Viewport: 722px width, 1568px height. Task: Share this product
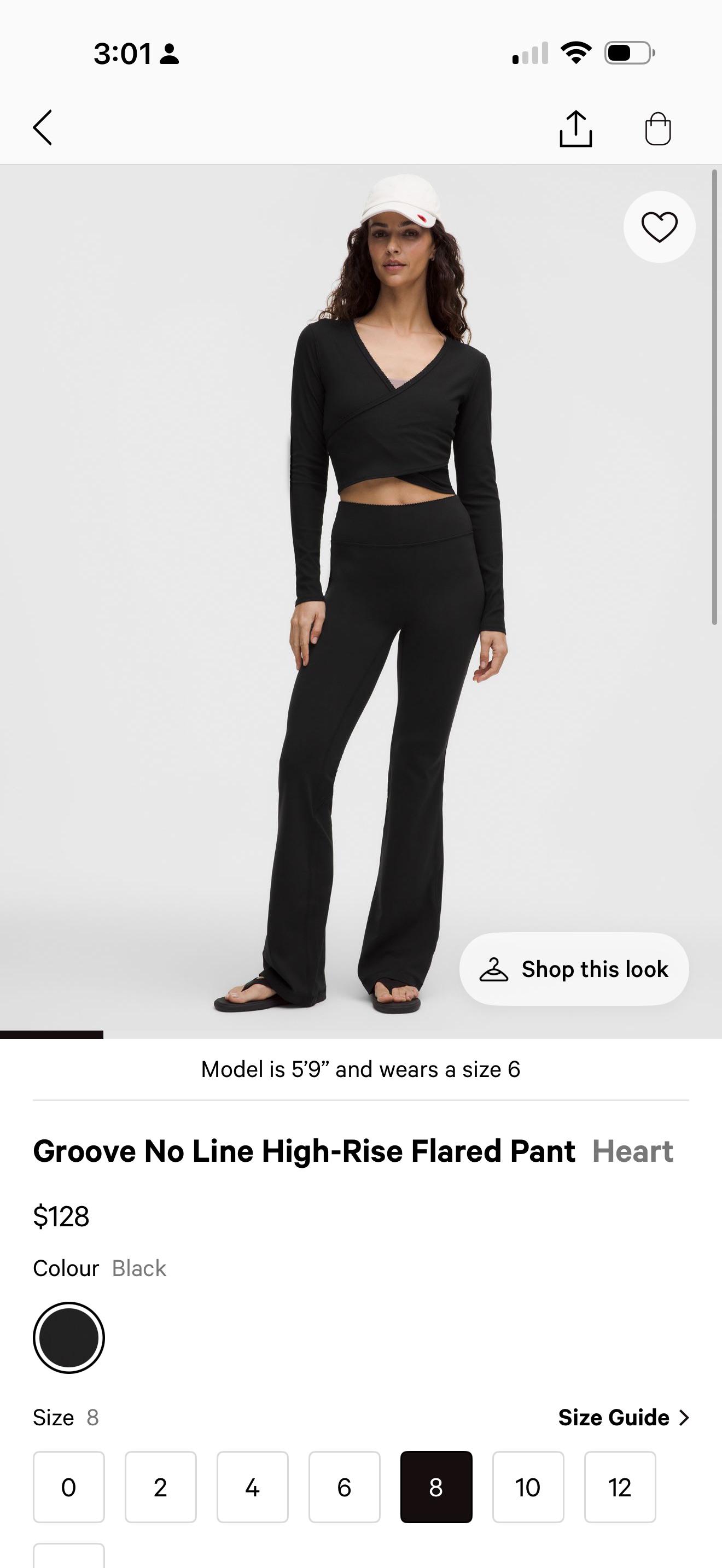click(x=575, y=128)
